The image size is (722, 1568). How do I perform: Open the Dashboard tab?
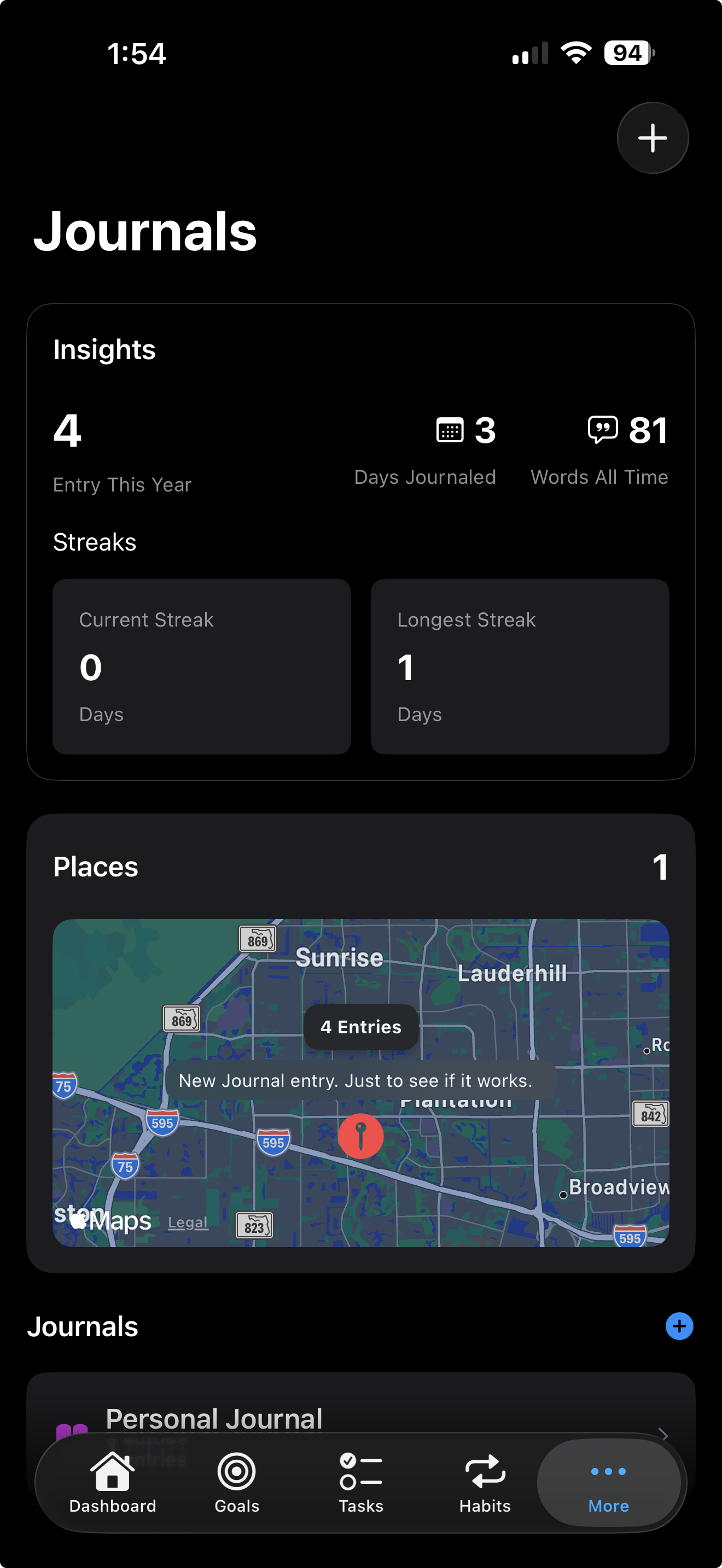(113, 1483)
